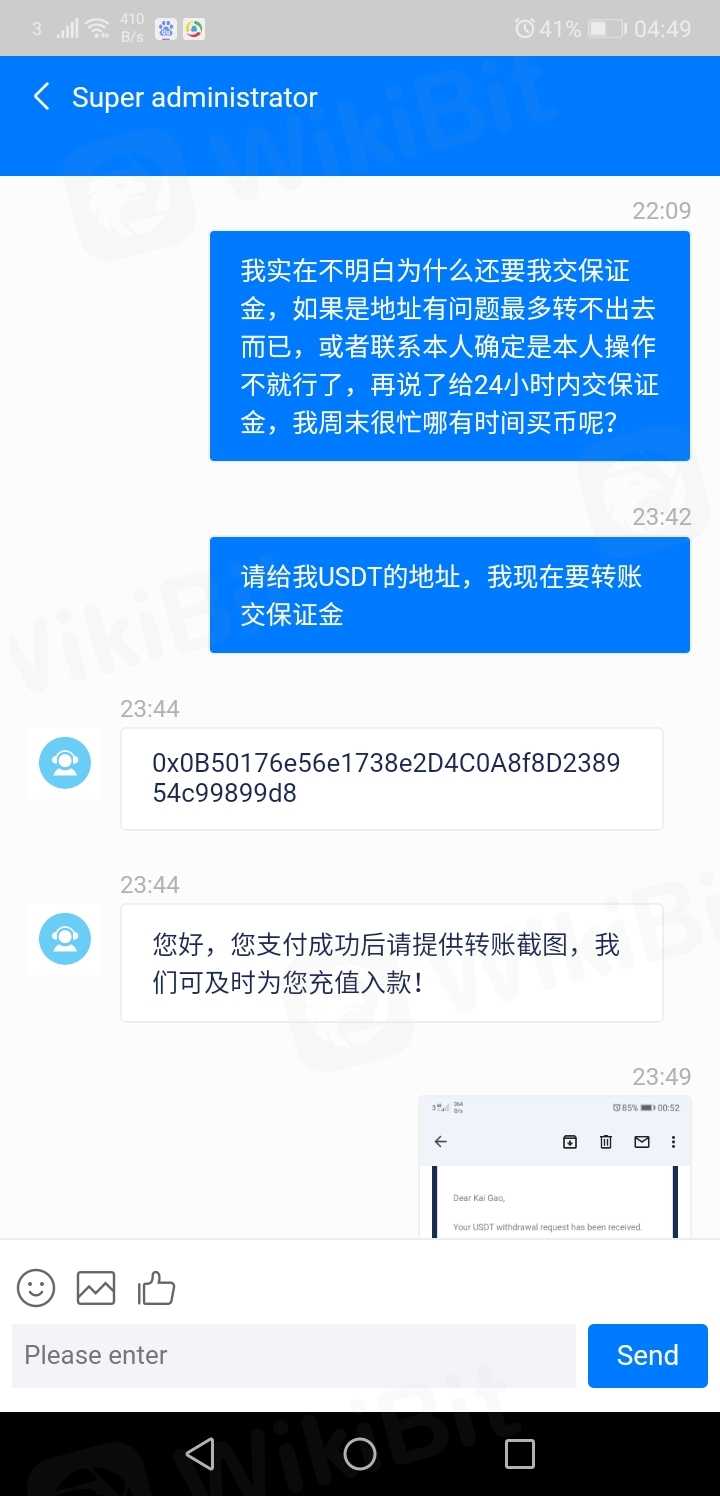Screen dimensions: 720x1496
Task: Send a thumbs up reaction
Action: pyautogui.click(x=156, y=1288)
